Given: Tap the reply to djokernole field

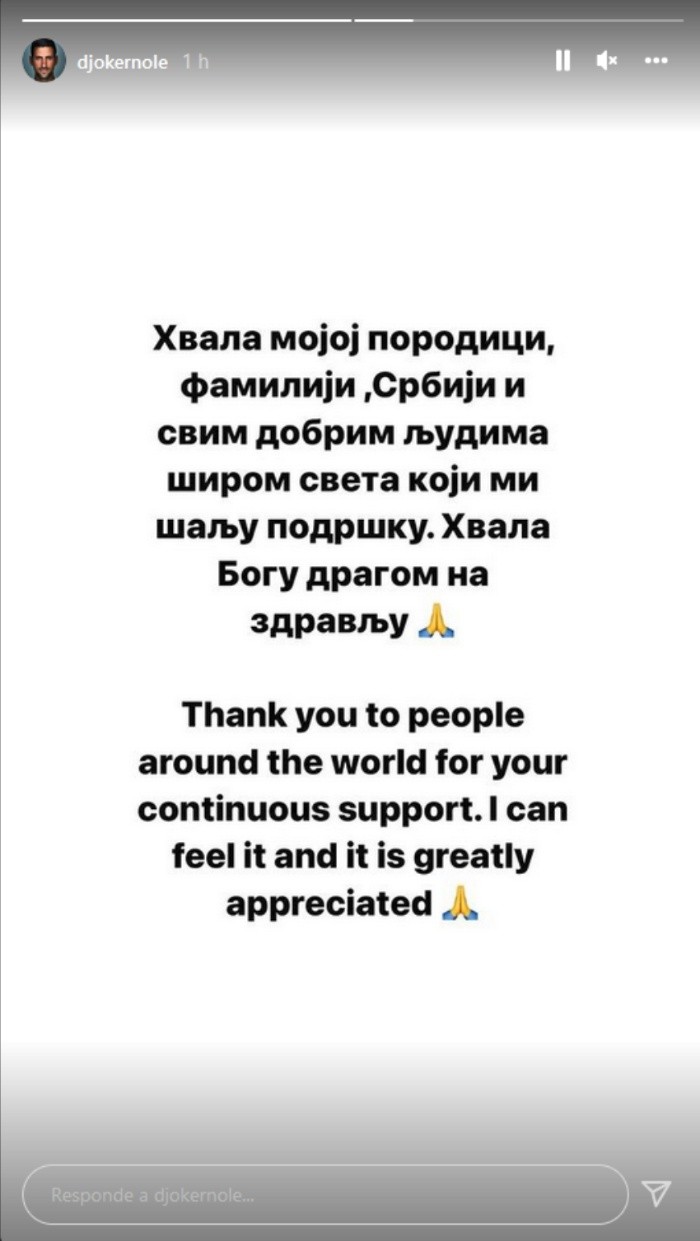Looking at the screenshot, I should [x=325, y=1194].
